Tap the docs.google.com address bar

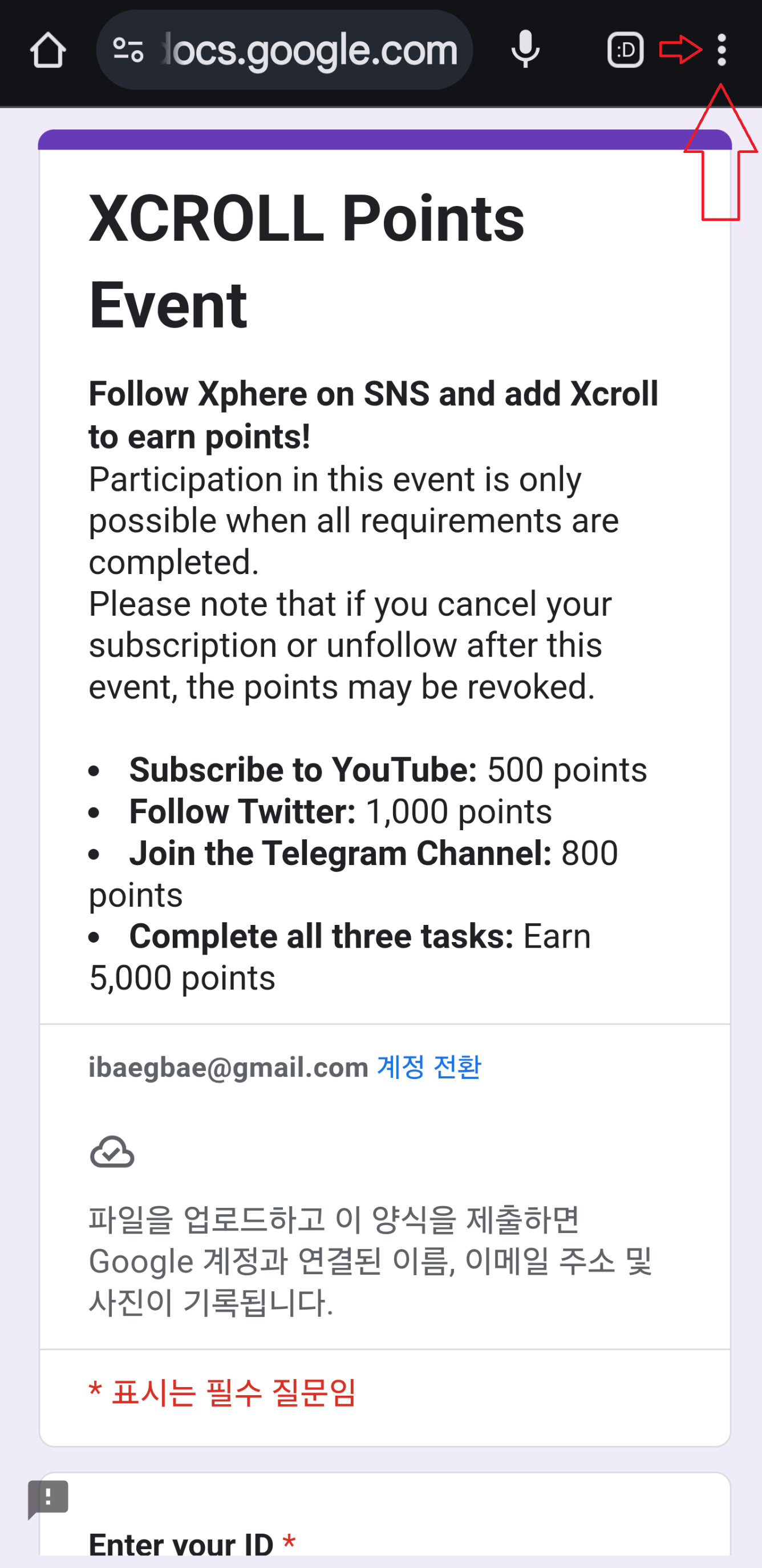click(309, 50)
